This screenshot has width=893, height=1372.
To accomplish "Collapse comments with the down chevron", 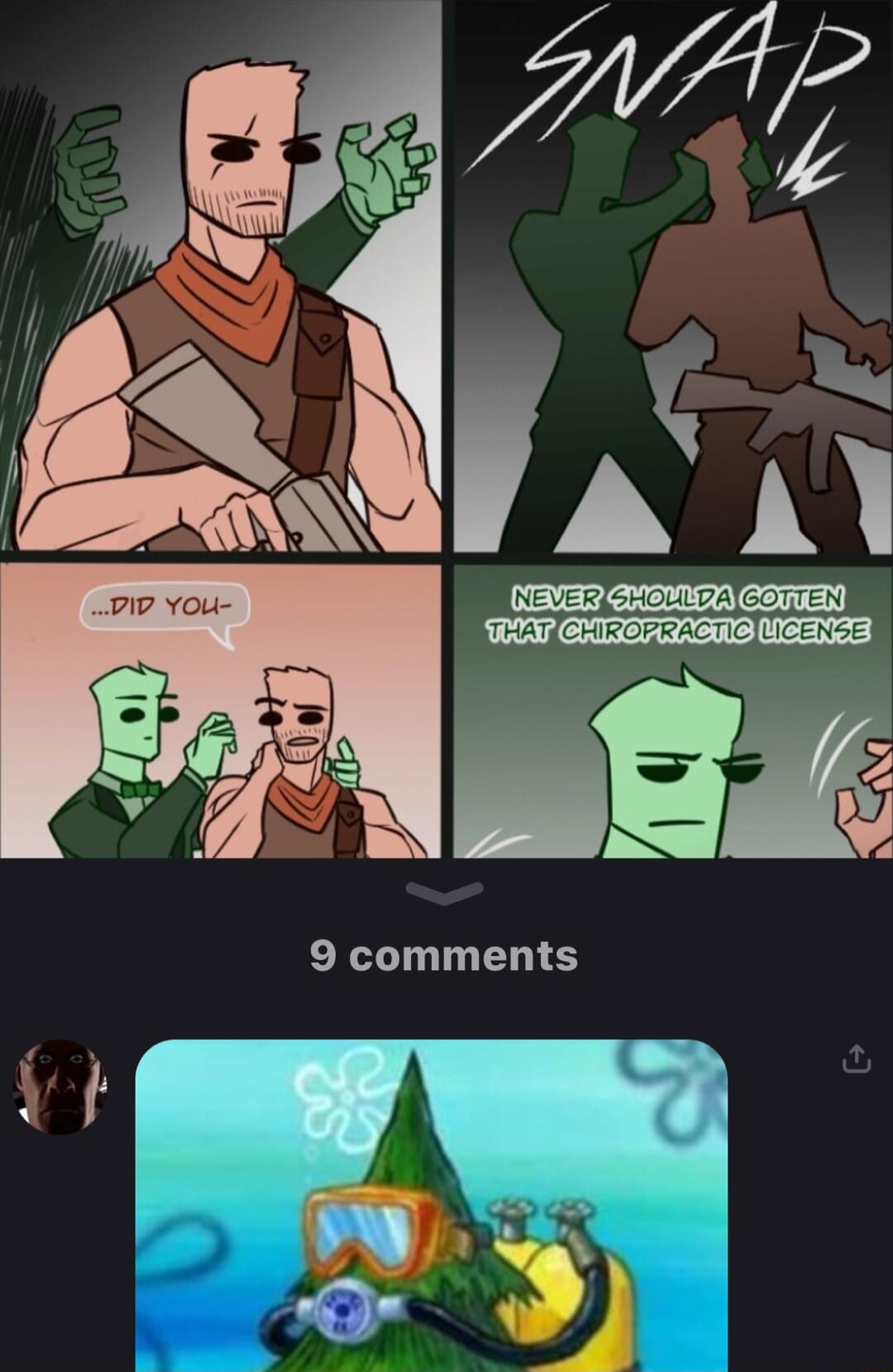I will (x=445, y=892).
